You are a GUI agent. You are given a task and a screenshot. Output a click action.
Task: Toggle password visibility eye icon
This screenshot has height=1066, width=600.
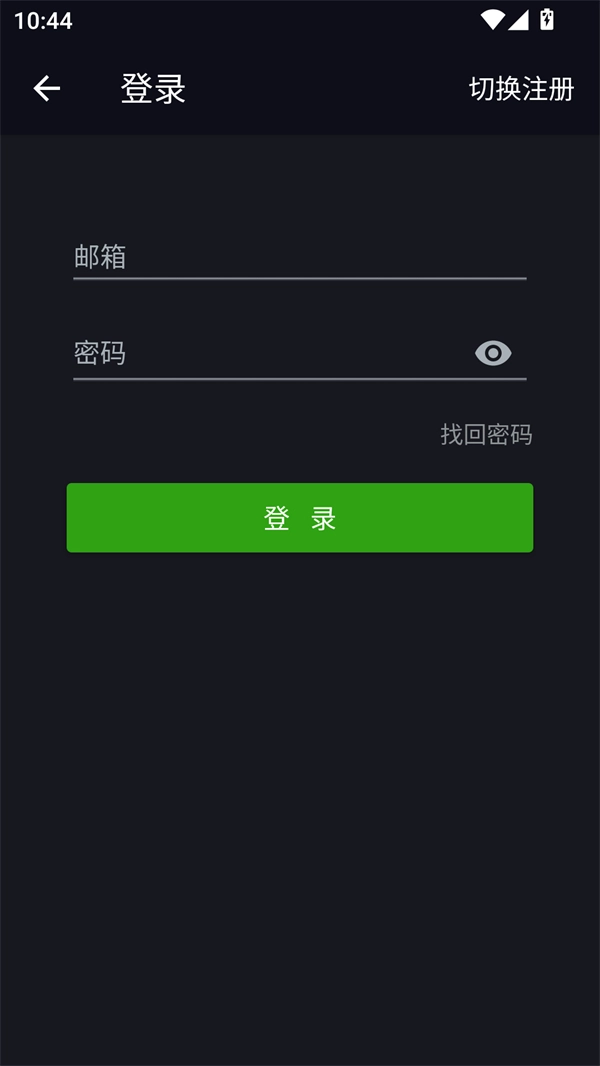[x=493, y=353]
